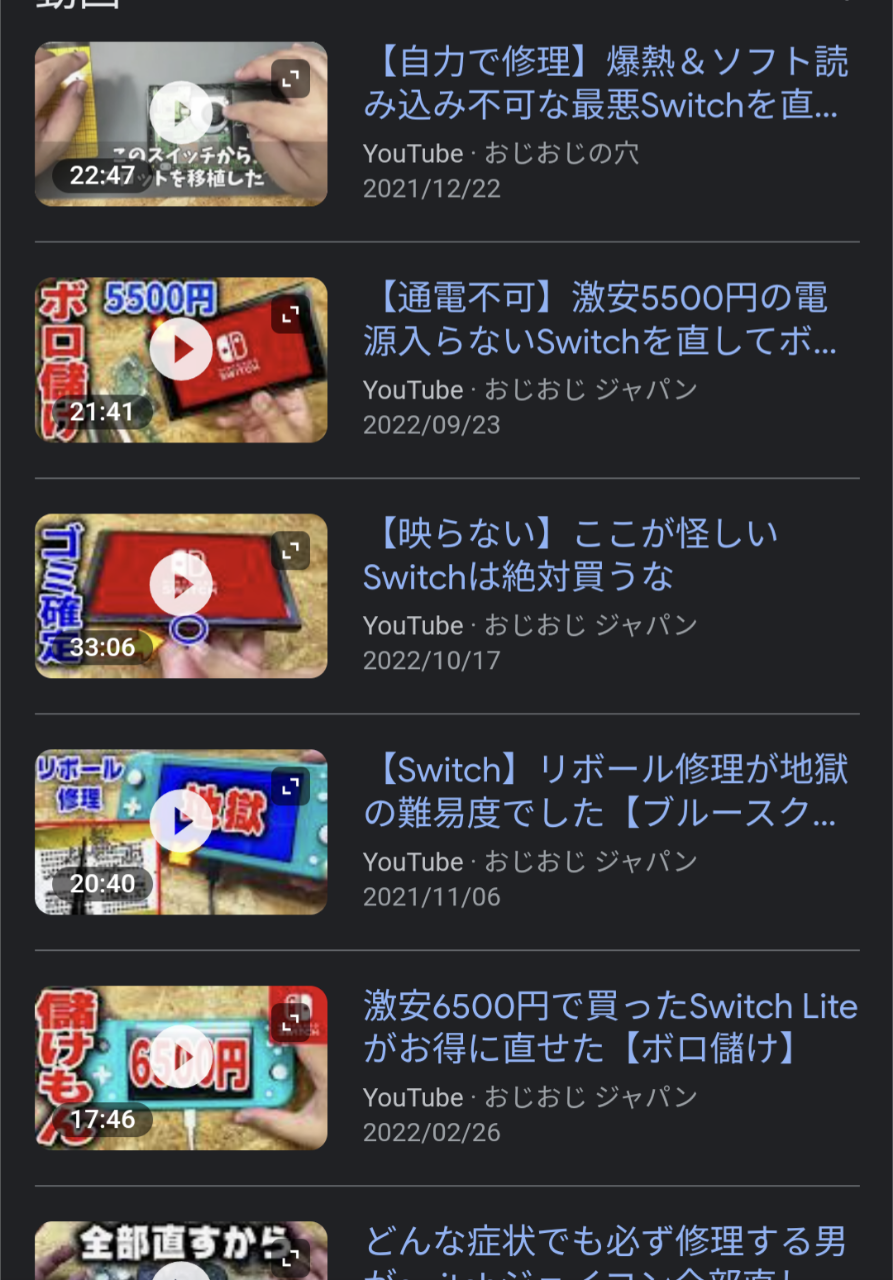893x1280 pixels.
Task: Play the 20:40 リボール修理 video thumbnail
Action: 181,821
